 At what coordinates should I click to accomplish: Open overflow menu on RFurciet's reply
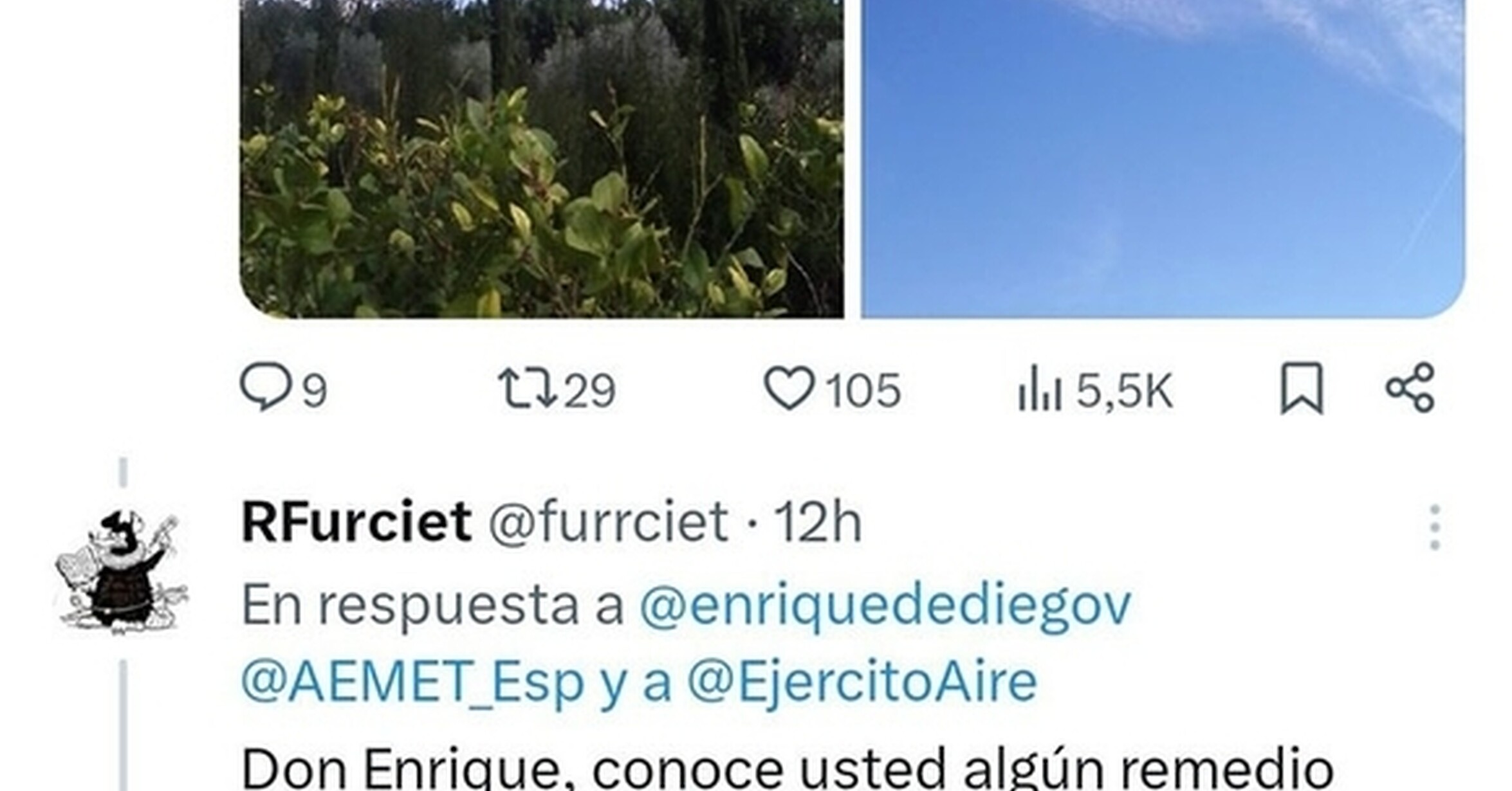click(1434, 527)
